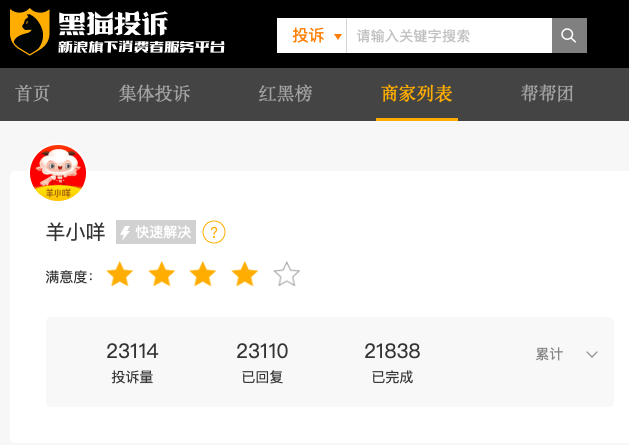Open the 帮帮团 tab

coord(547,94)
